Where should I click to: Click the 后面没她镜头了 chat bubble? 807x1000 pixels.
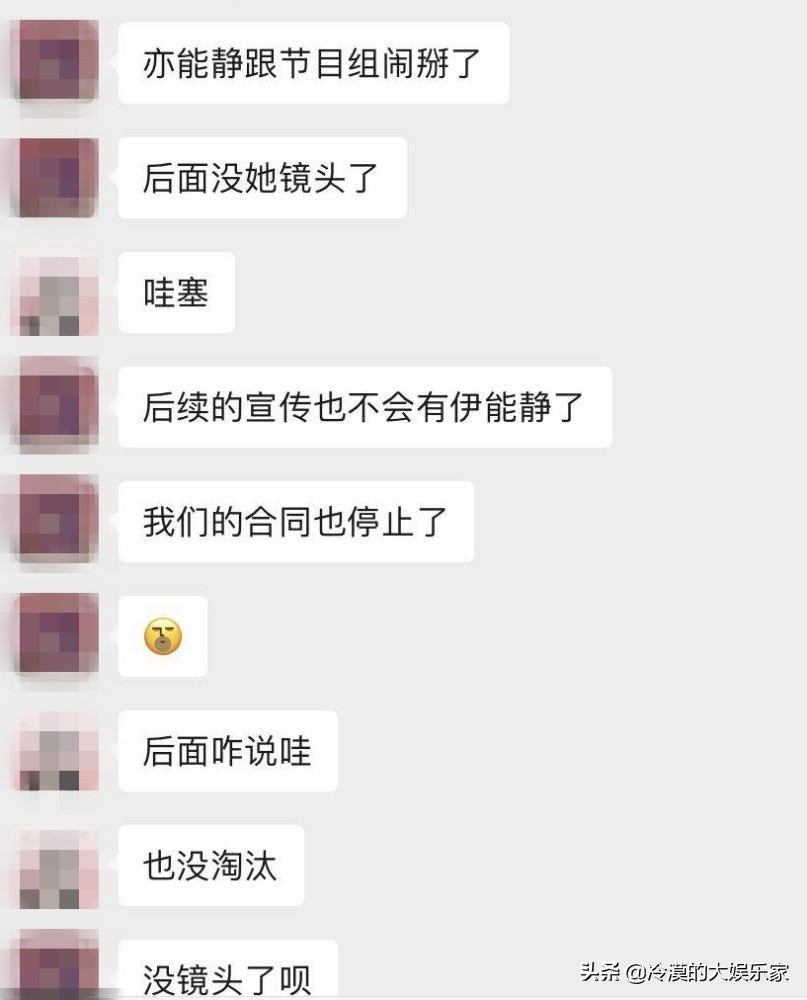(262, 177)
